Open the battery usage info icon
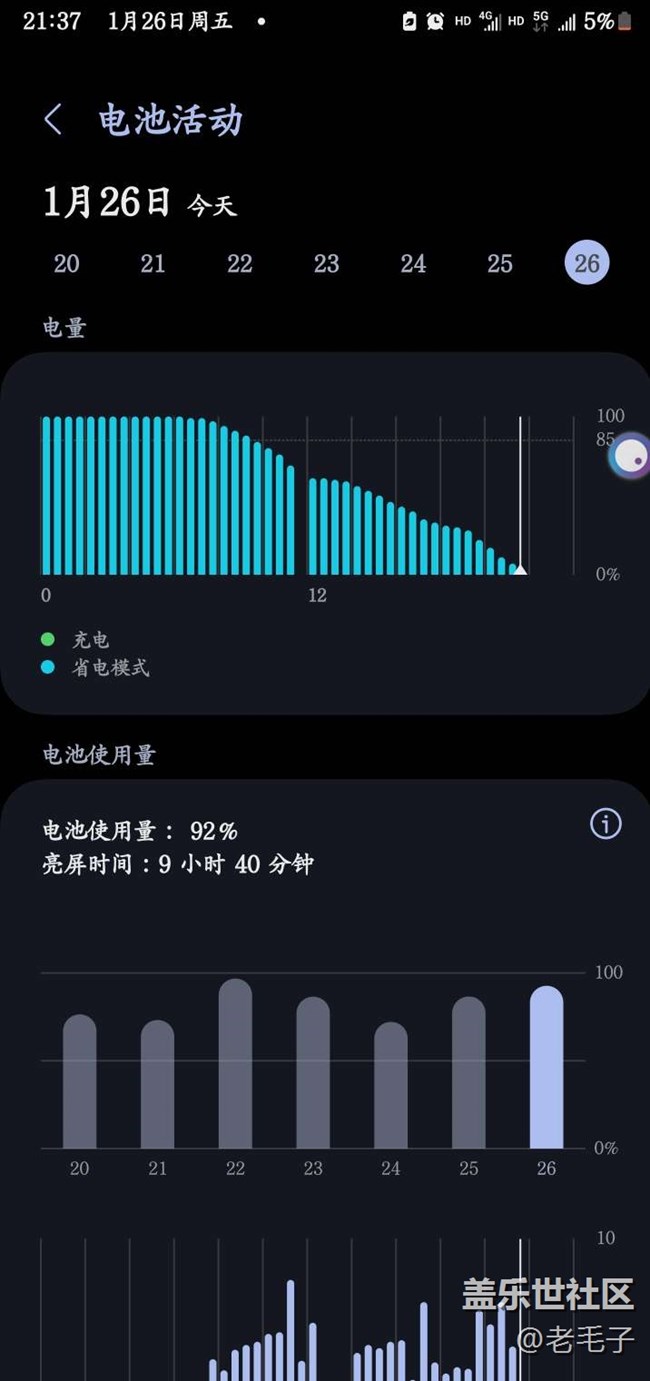650x1381 pixels. coord(606,824)
